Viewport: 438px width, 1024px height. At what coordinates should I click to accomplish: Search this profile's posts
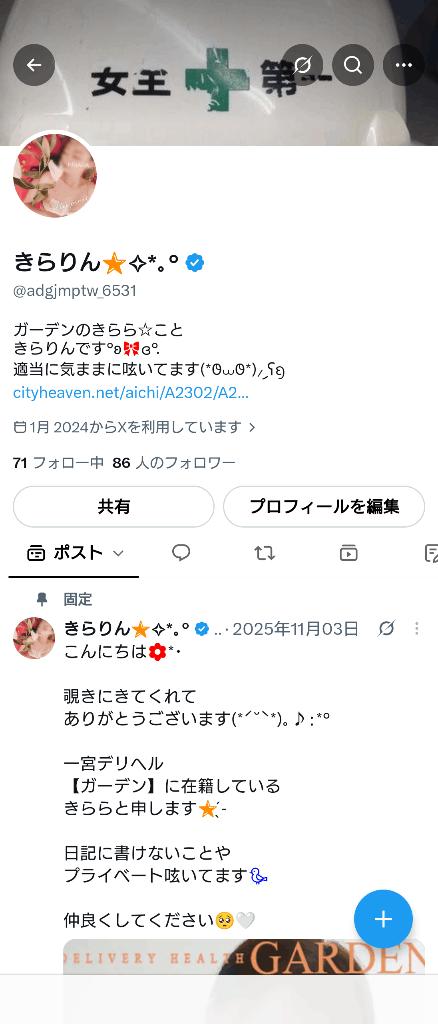click(x=353, y=65)
